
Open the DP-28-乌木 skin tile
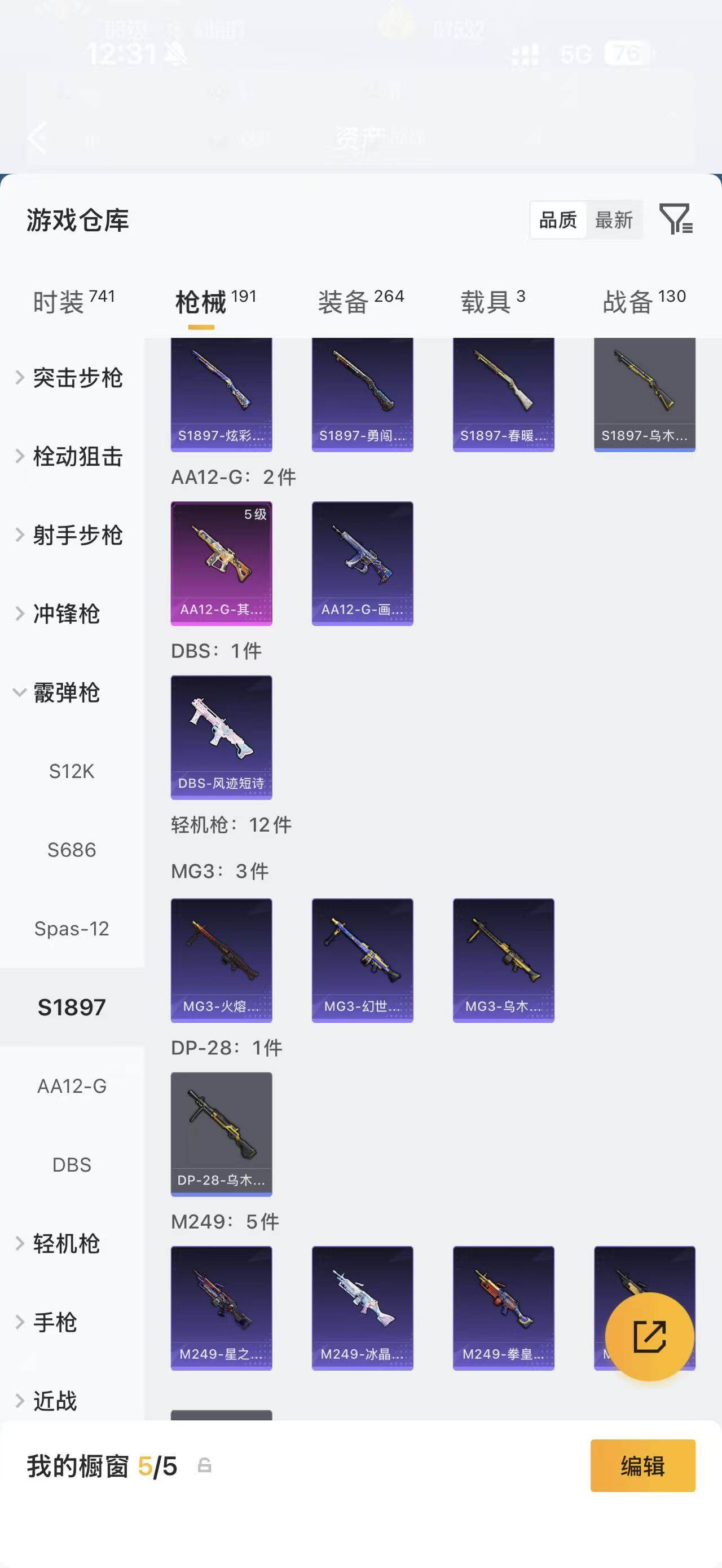tap(221, 1134)
